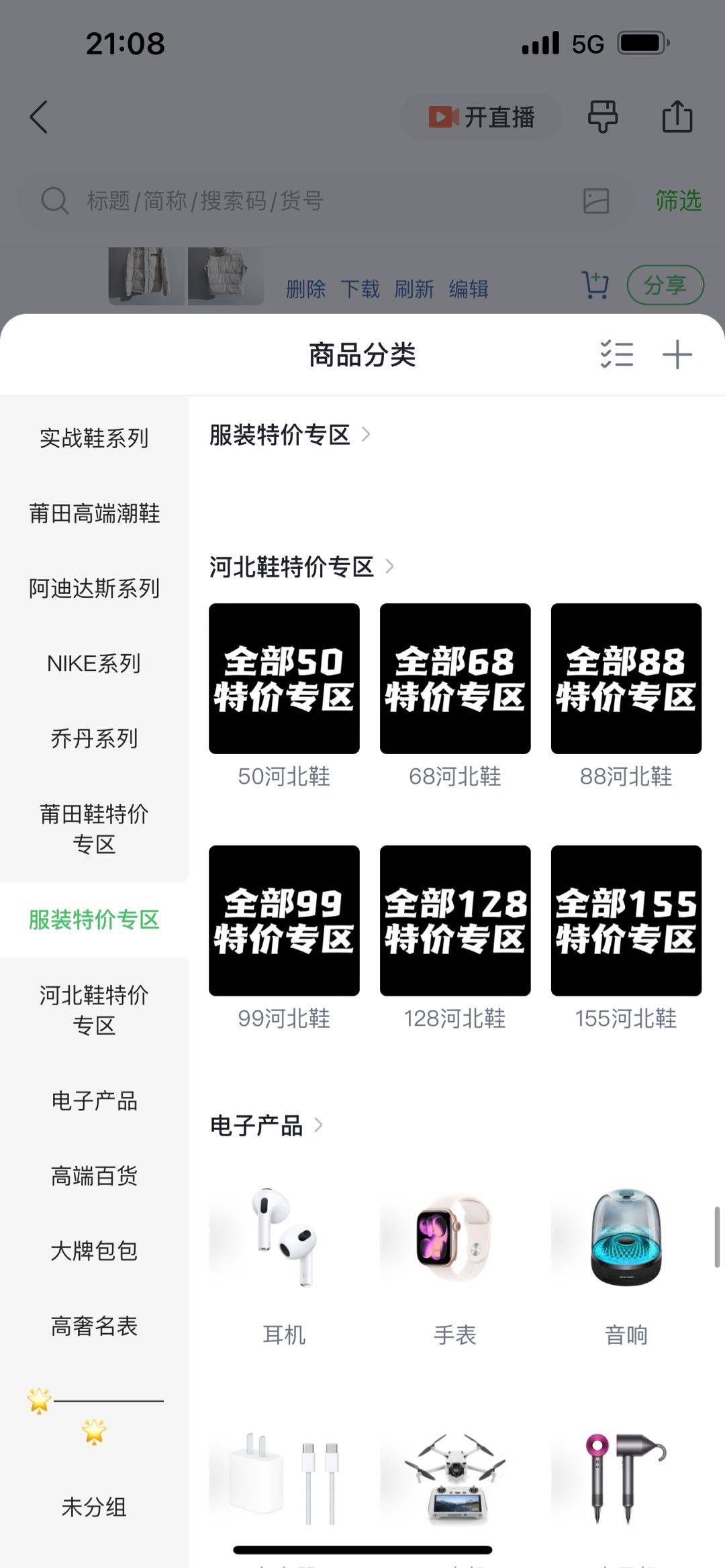Switch to the NIKE系列 category
725x1568 pixels.
coord(93,664)
